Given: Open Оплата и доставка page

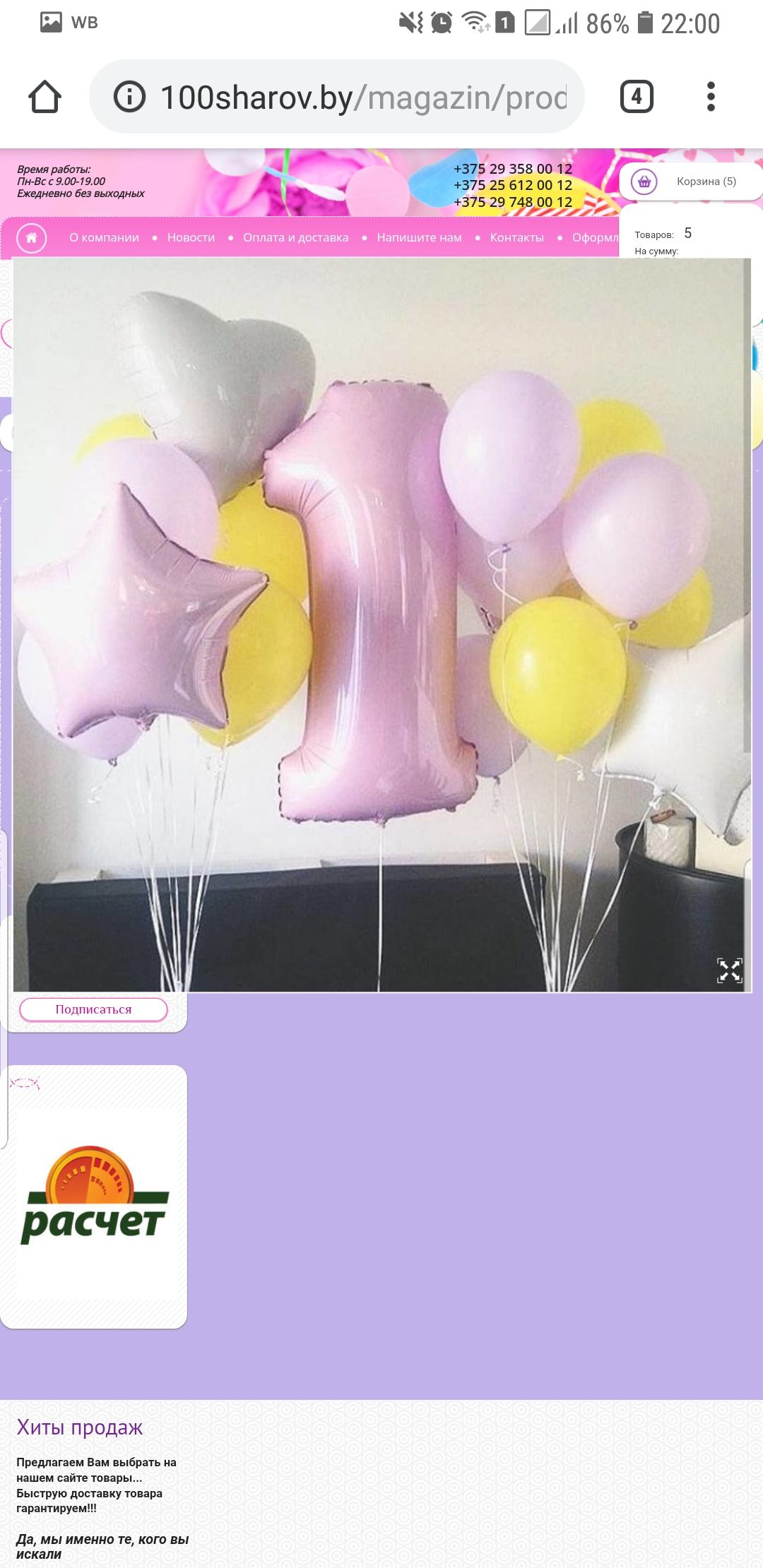Looking at the screenshot, I should coord(295,238).
